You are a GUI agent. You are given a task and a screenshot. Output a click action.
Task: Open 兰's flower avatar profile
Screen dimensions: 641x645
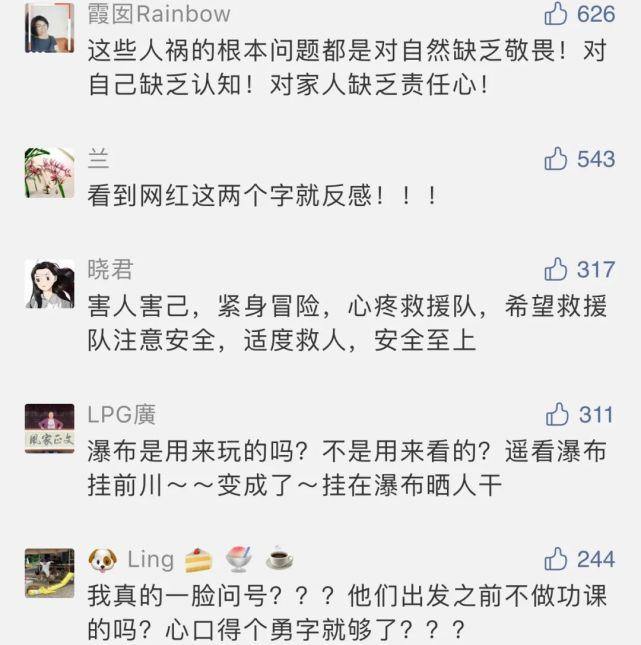click(49, 172)
